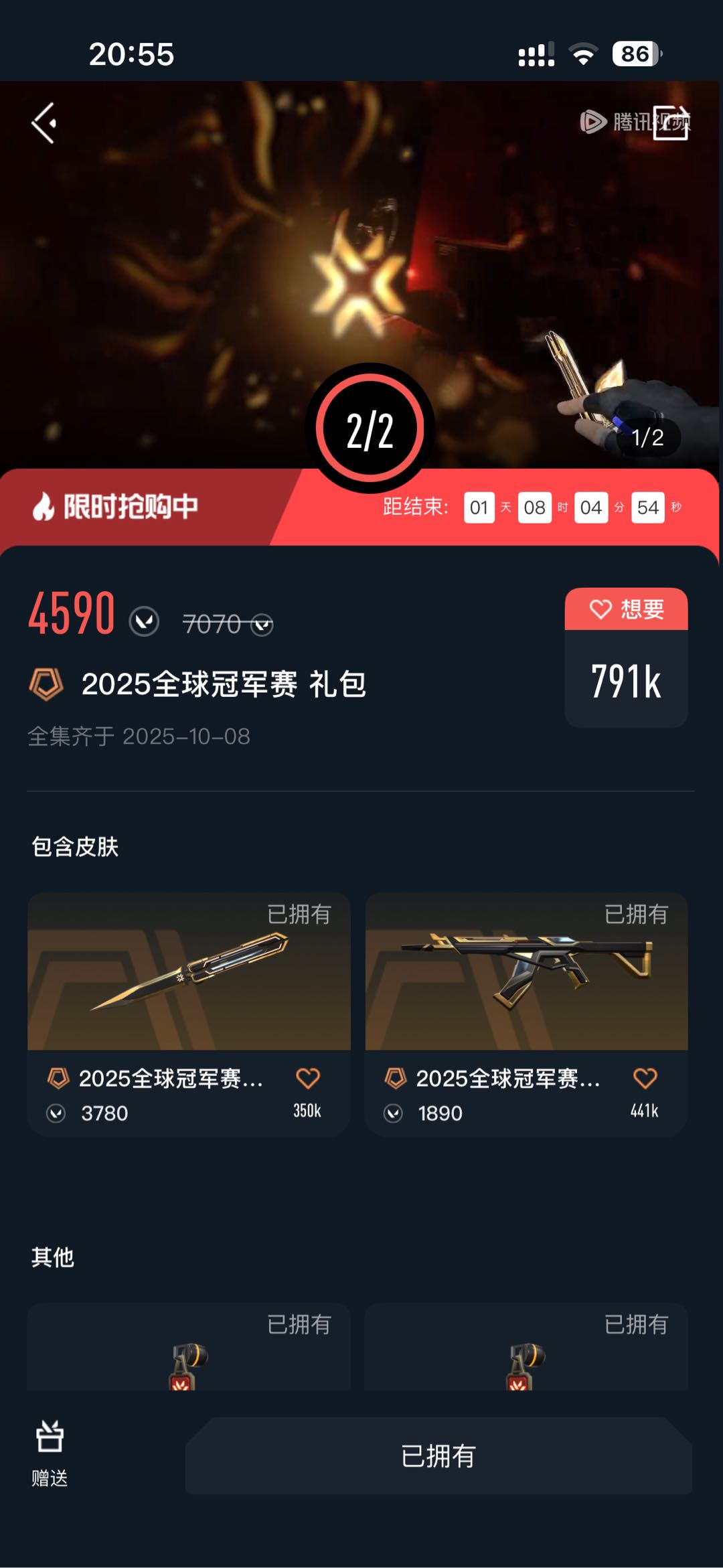723x1568 pixels.
Task: Share this bundle via the top-right icon
Action: coord(670,123)
